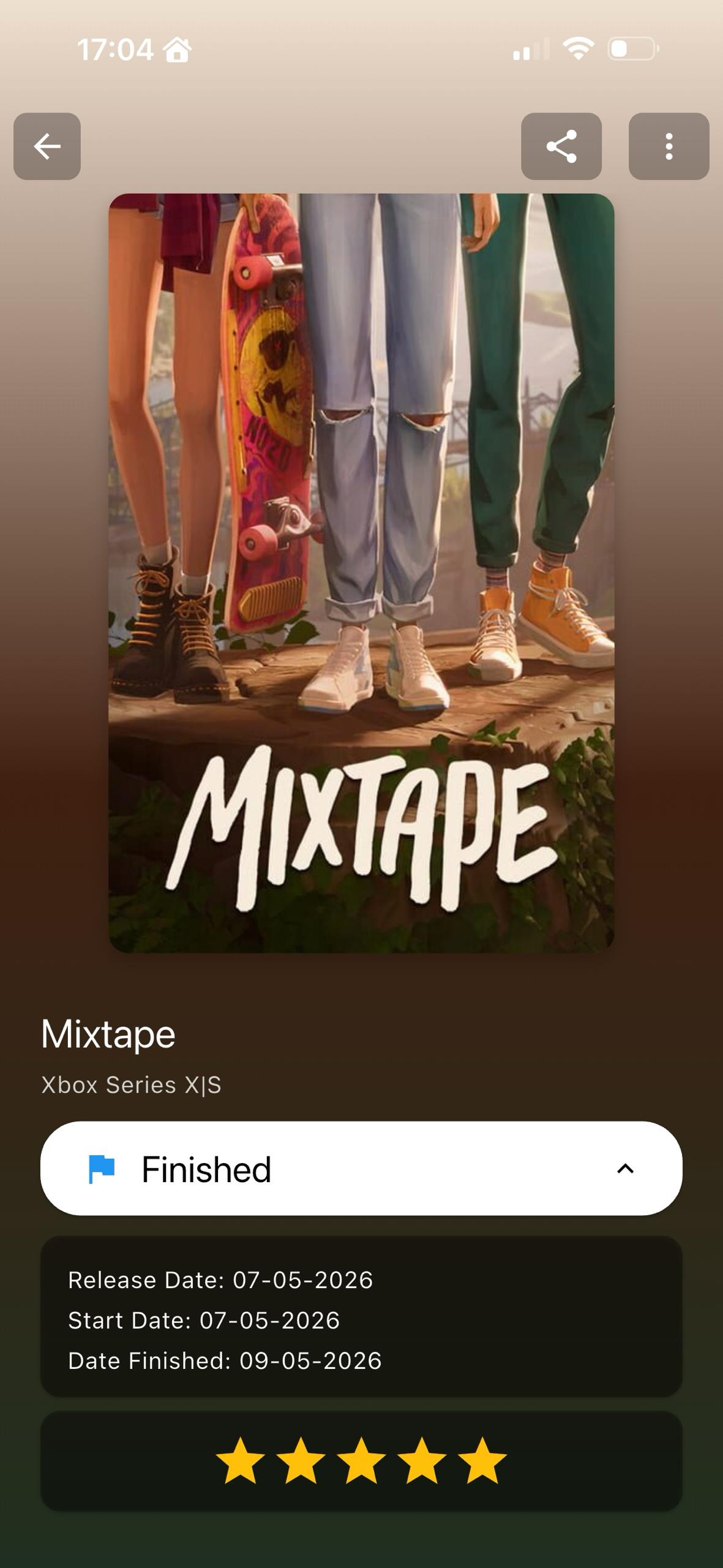The height and width of the screenshot is (1568, 723).
Task: Set rating to one star
Action: pyautogui.click(x=241, y=1461)
